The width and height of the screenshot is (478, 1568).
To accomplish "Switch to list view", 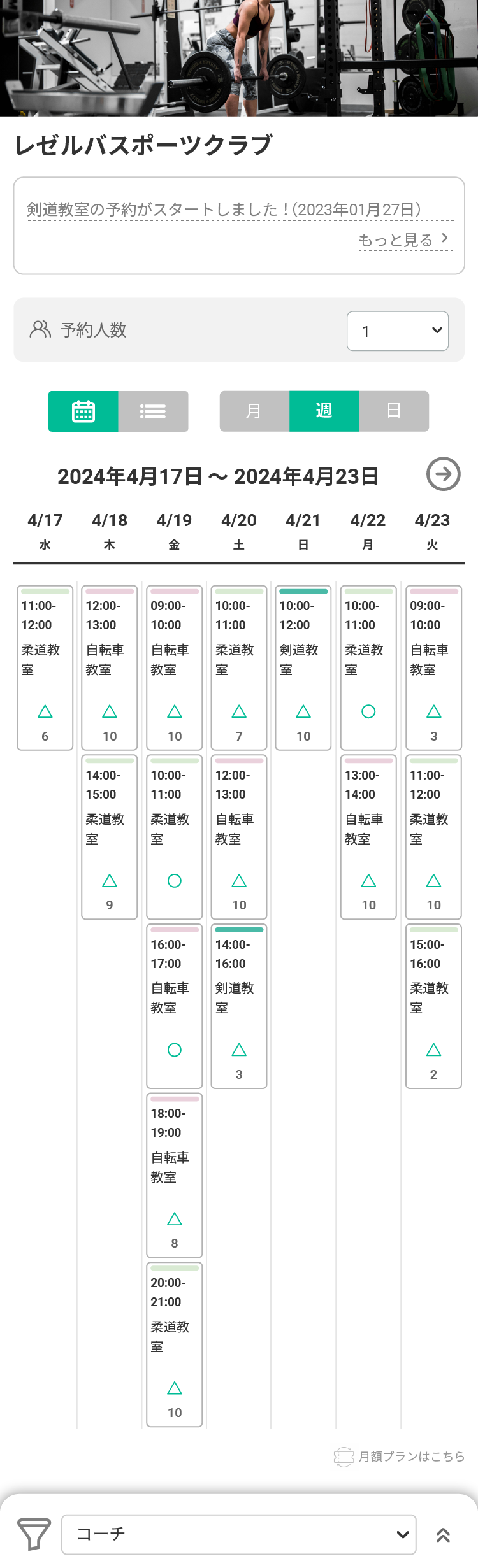I will [x=153, y=411].
